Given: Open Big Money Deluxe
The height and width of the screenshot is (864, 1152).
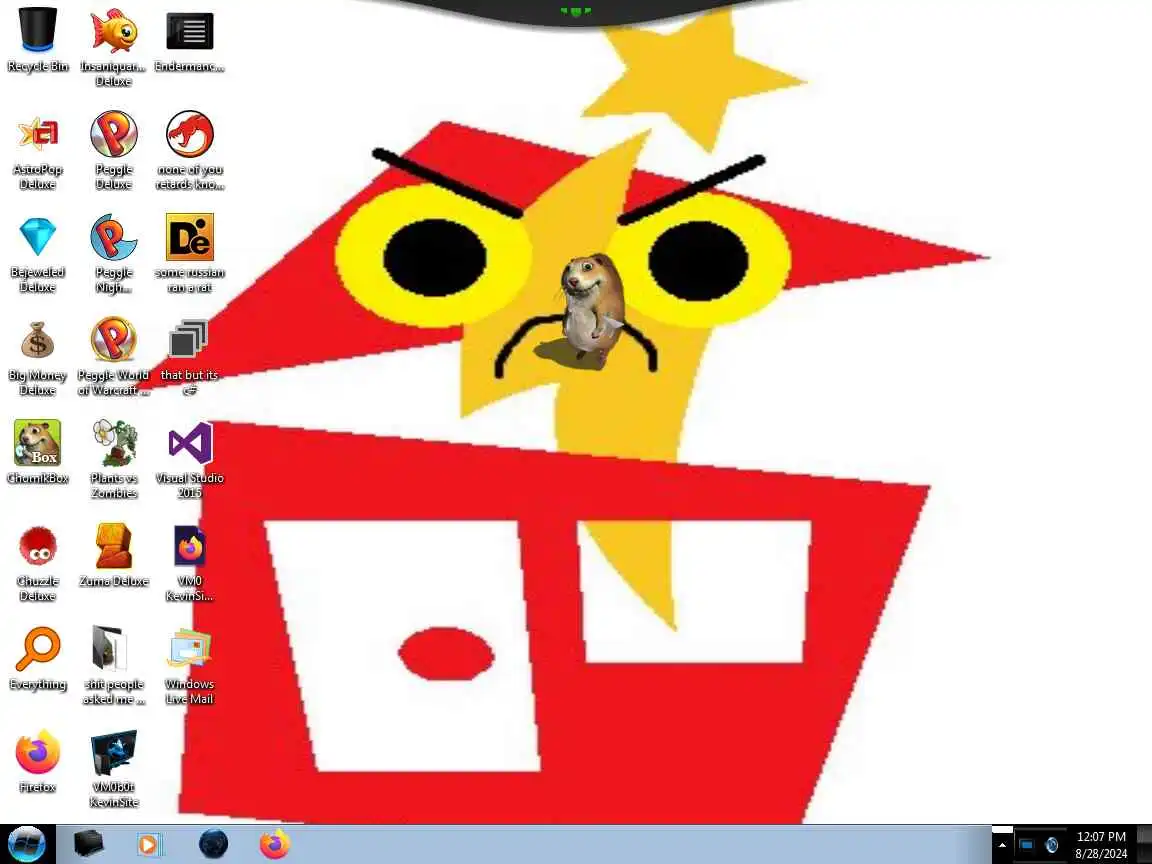Looking at the screenshot, I should coord(38,341).
